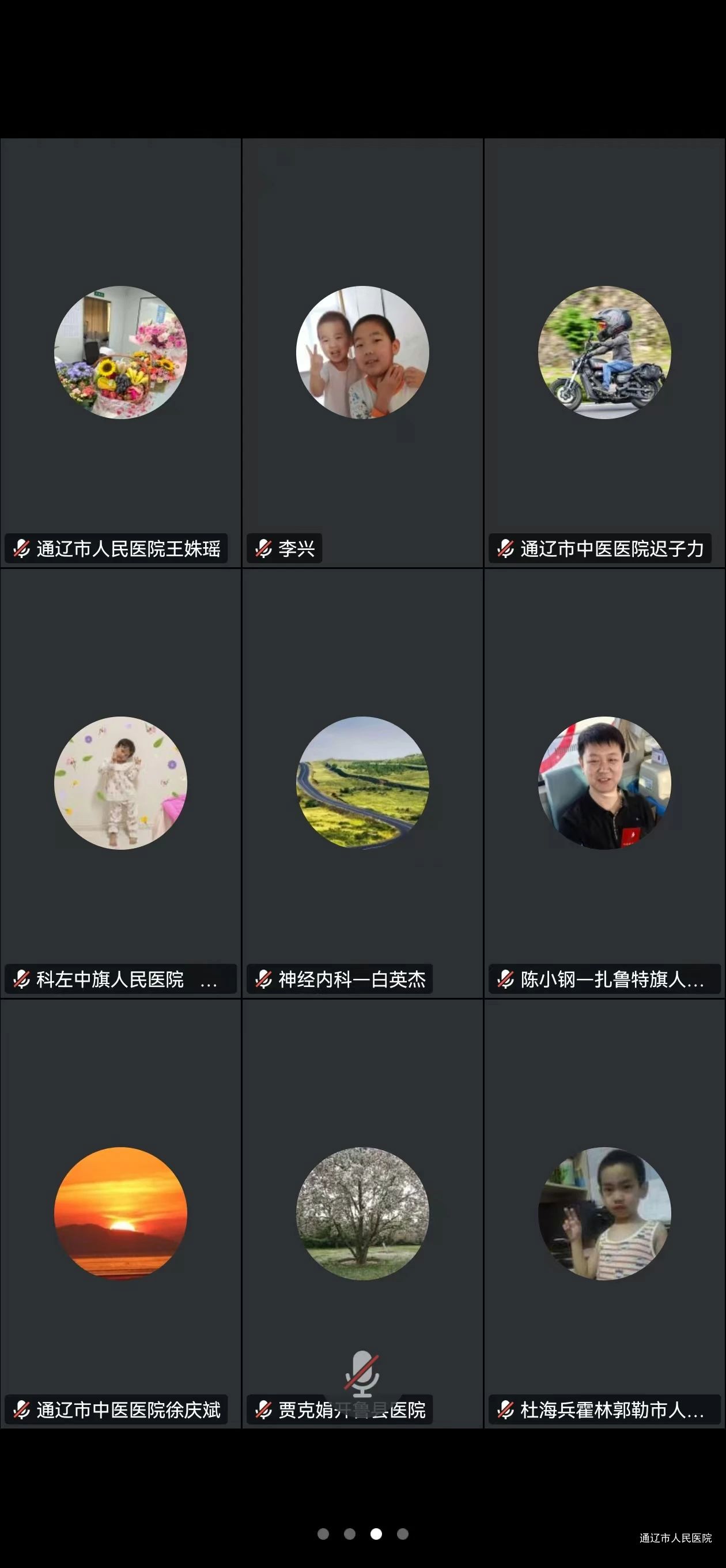
Task: Open the 贾克娟 开鲁县医院 participant tile
Action: pos(362,1213)
